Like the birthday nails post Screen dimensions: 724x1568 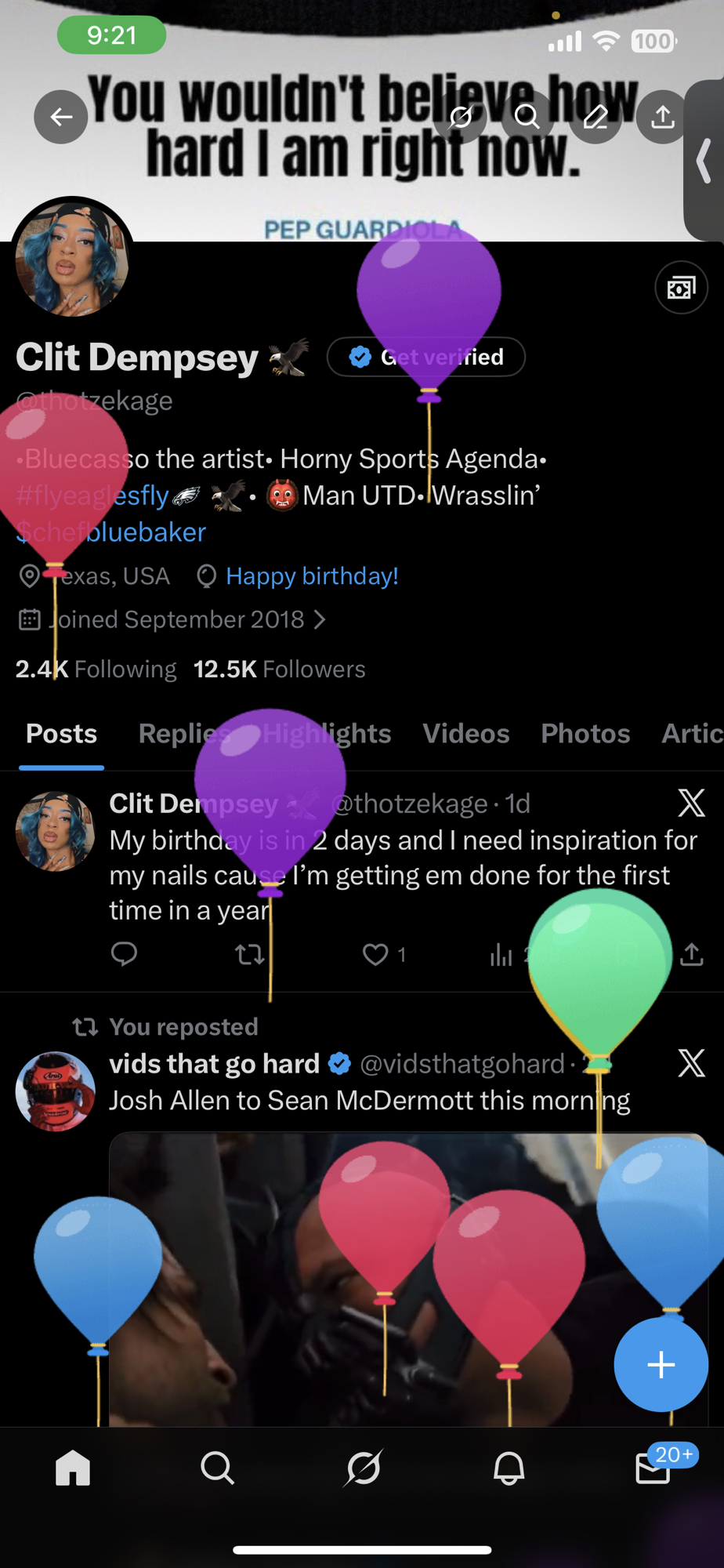pyautogui.click(x=375, y=954)
